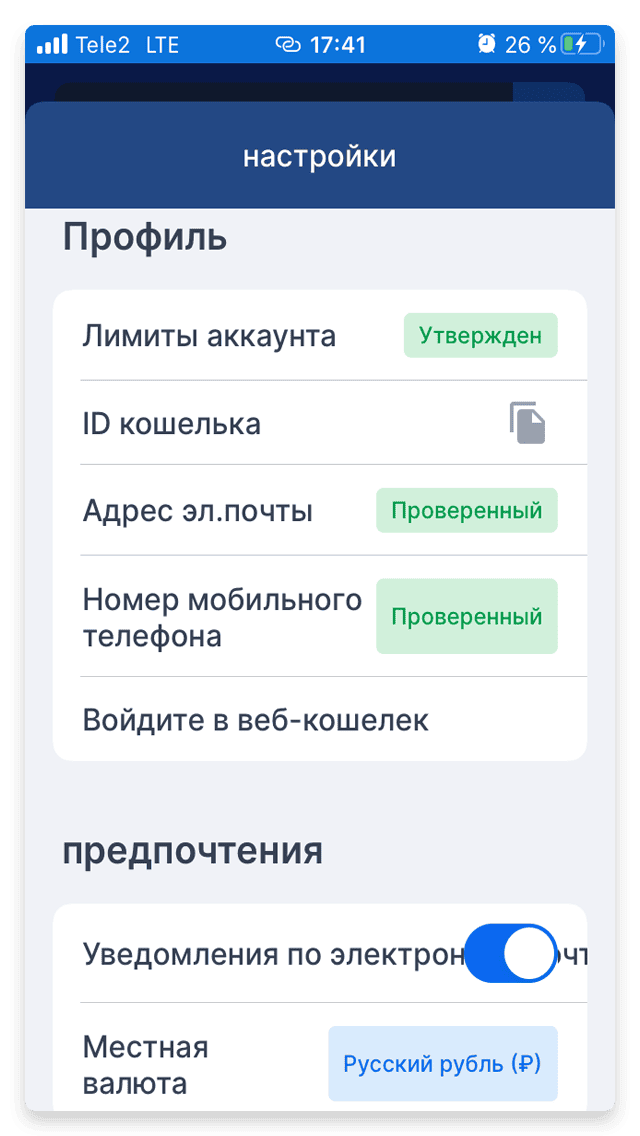This screenshot has height=1136, width=640.
Task: Copy the wallet ID with the copy icon
Action: click(x=527, y=422)
